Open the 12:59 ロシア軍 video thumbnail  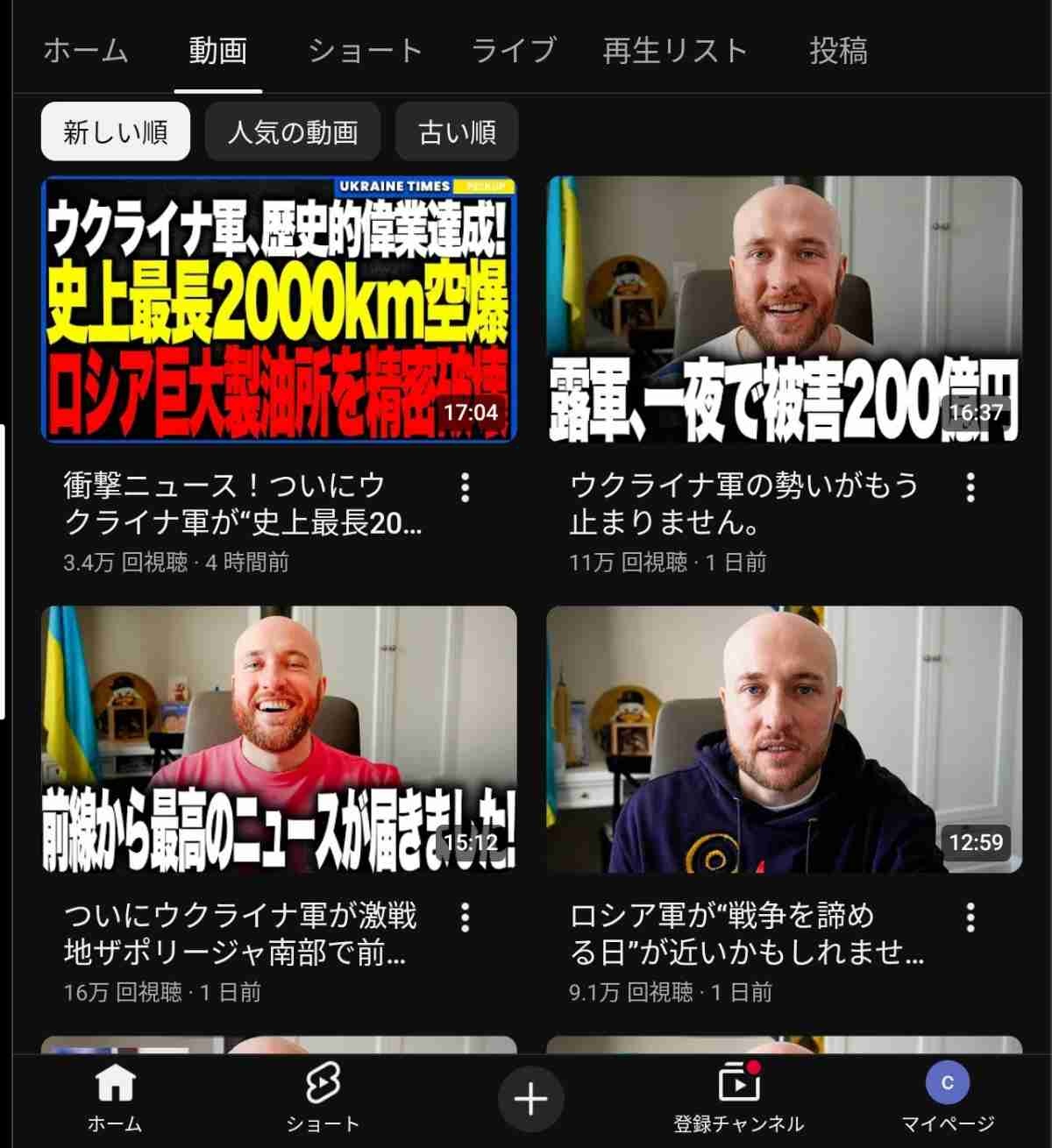(784, 739)
